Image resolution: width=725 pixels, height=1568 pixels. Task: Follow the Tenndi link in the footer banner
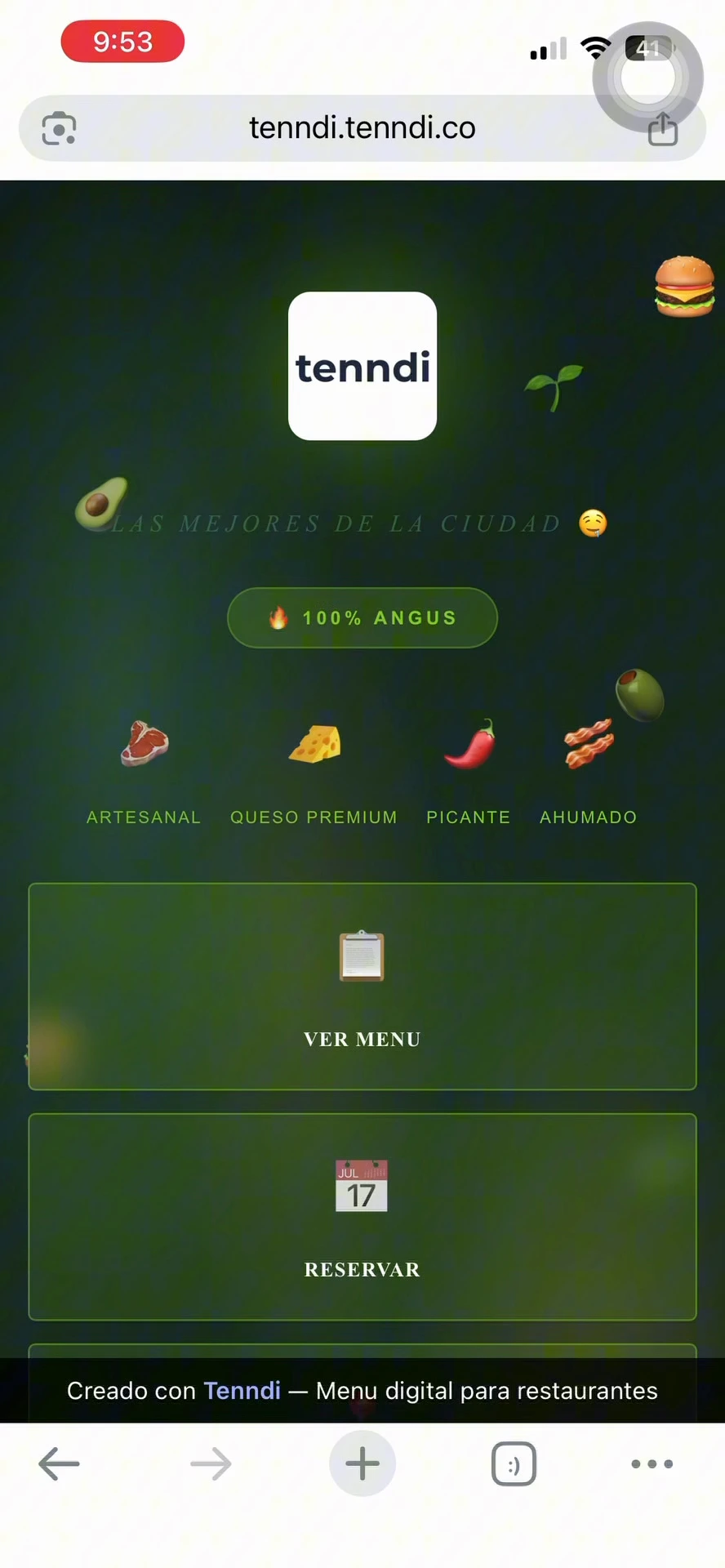tap(242, 1391)
